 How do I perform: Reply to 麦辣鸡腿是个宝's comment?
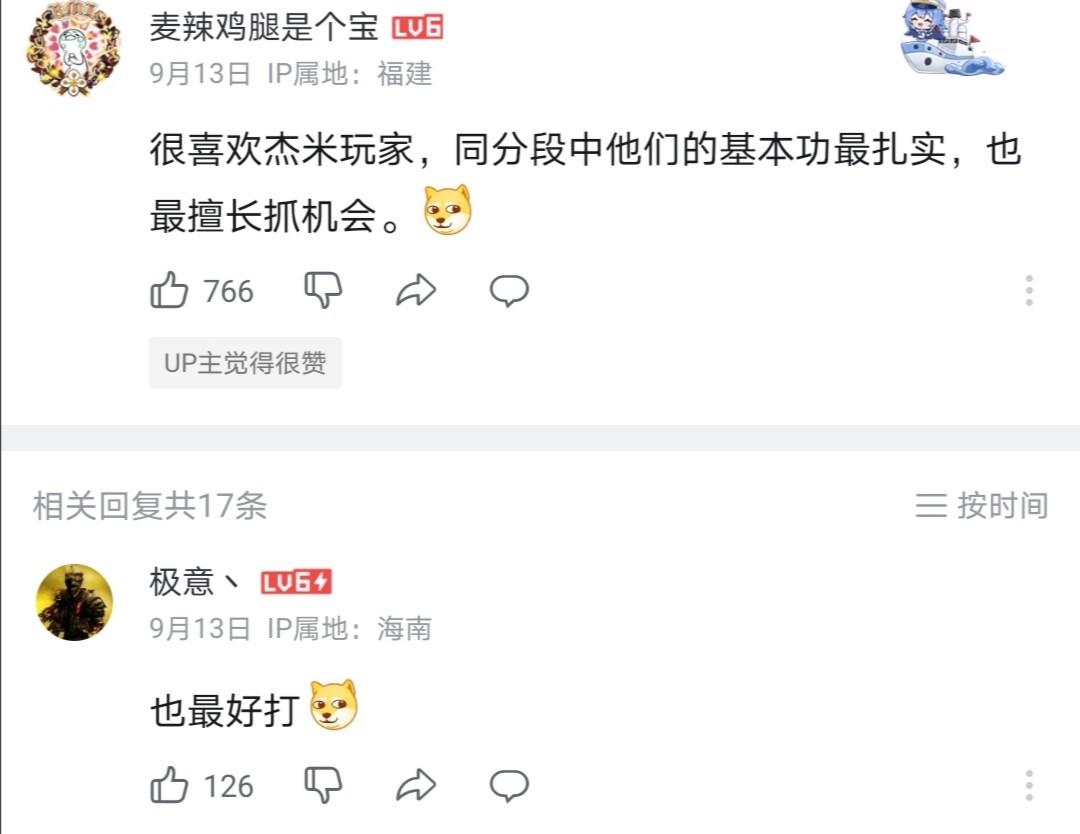tap(509, 291)
